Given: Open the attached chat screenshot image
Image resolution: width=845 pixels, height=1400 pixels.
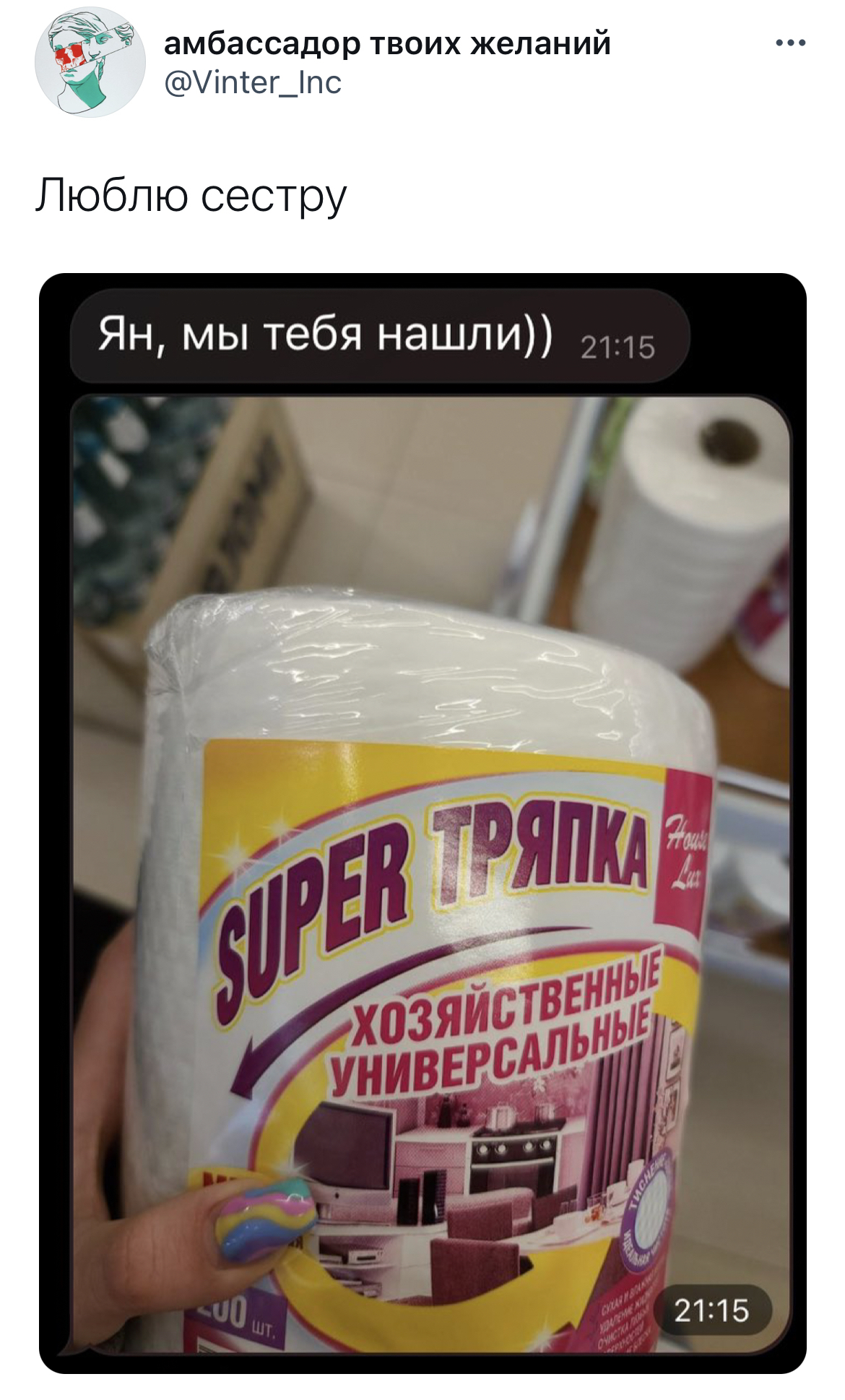Looking at the screenshot, I should point(422,823).
